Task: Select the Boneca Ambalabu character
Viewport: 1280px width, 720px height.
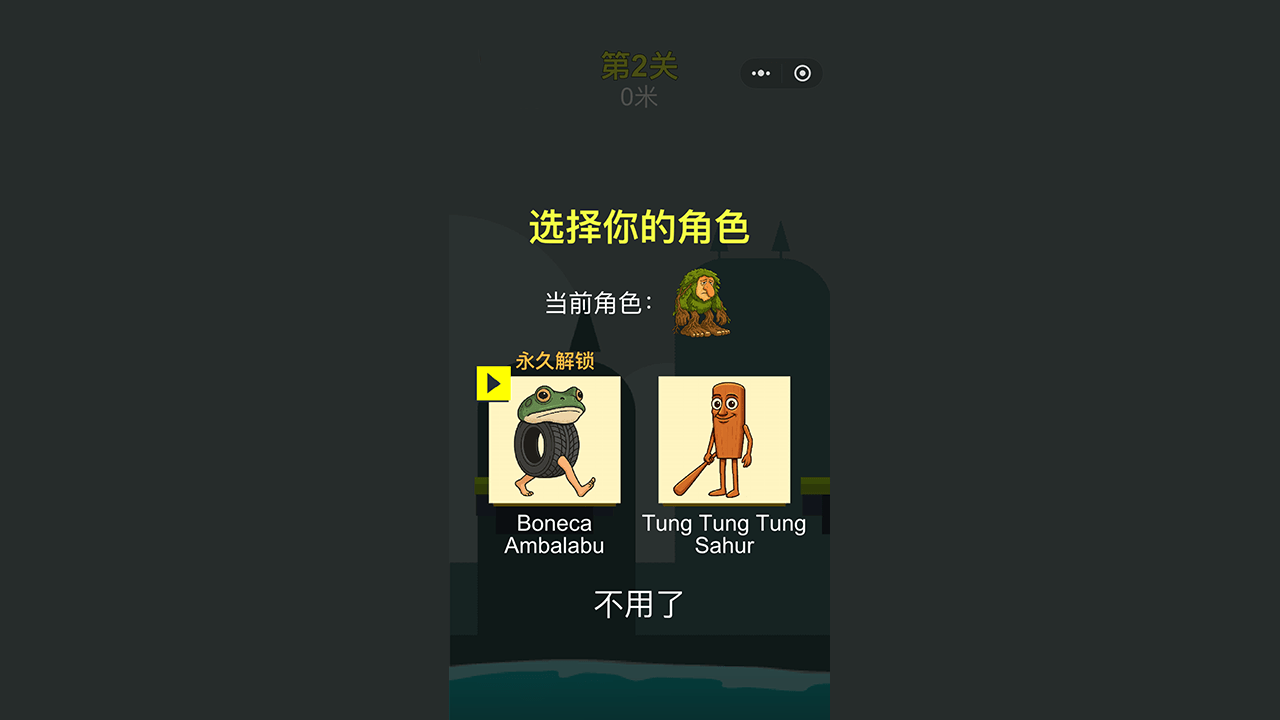Action: point(554,441)
